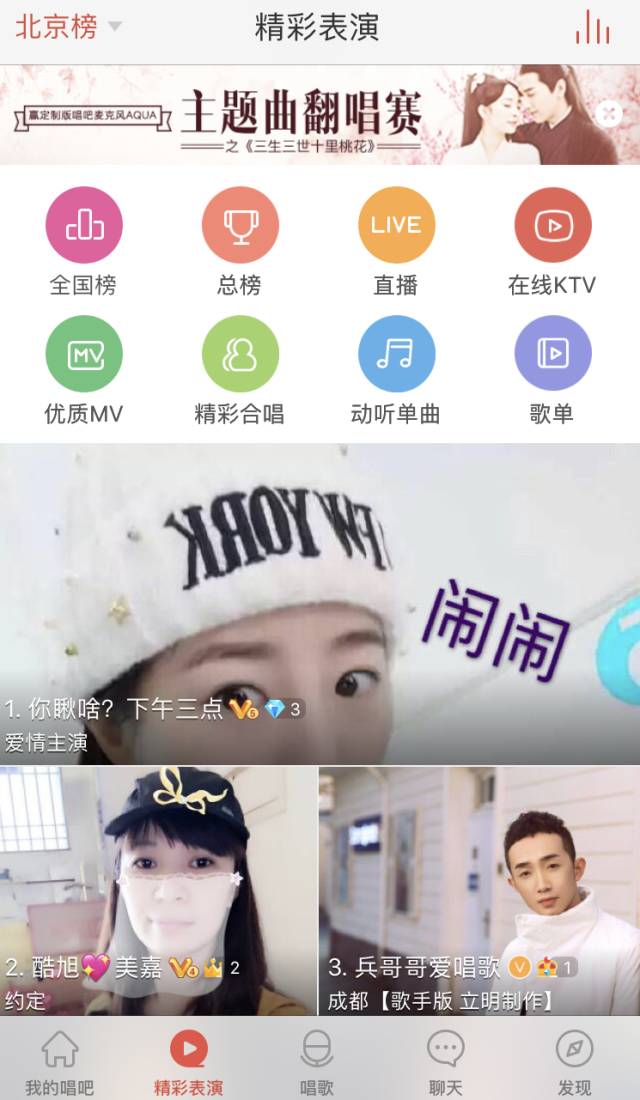640x1100 pixels.
Task: Dismiss the 主题曲翻唱赛 banner
Action: pos(608,113)
